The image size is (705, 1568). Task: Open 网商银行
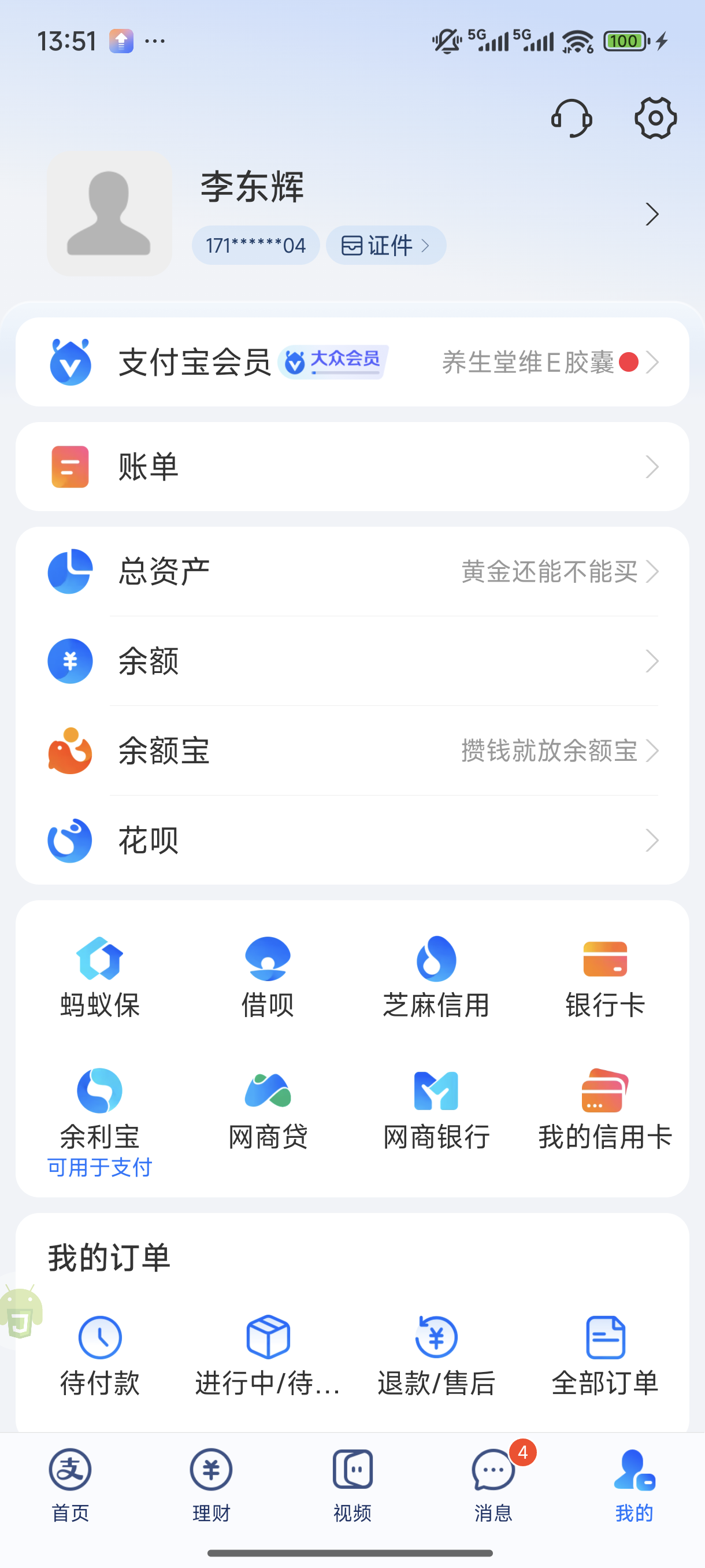pyautogui.click(x=436, y=1109)
